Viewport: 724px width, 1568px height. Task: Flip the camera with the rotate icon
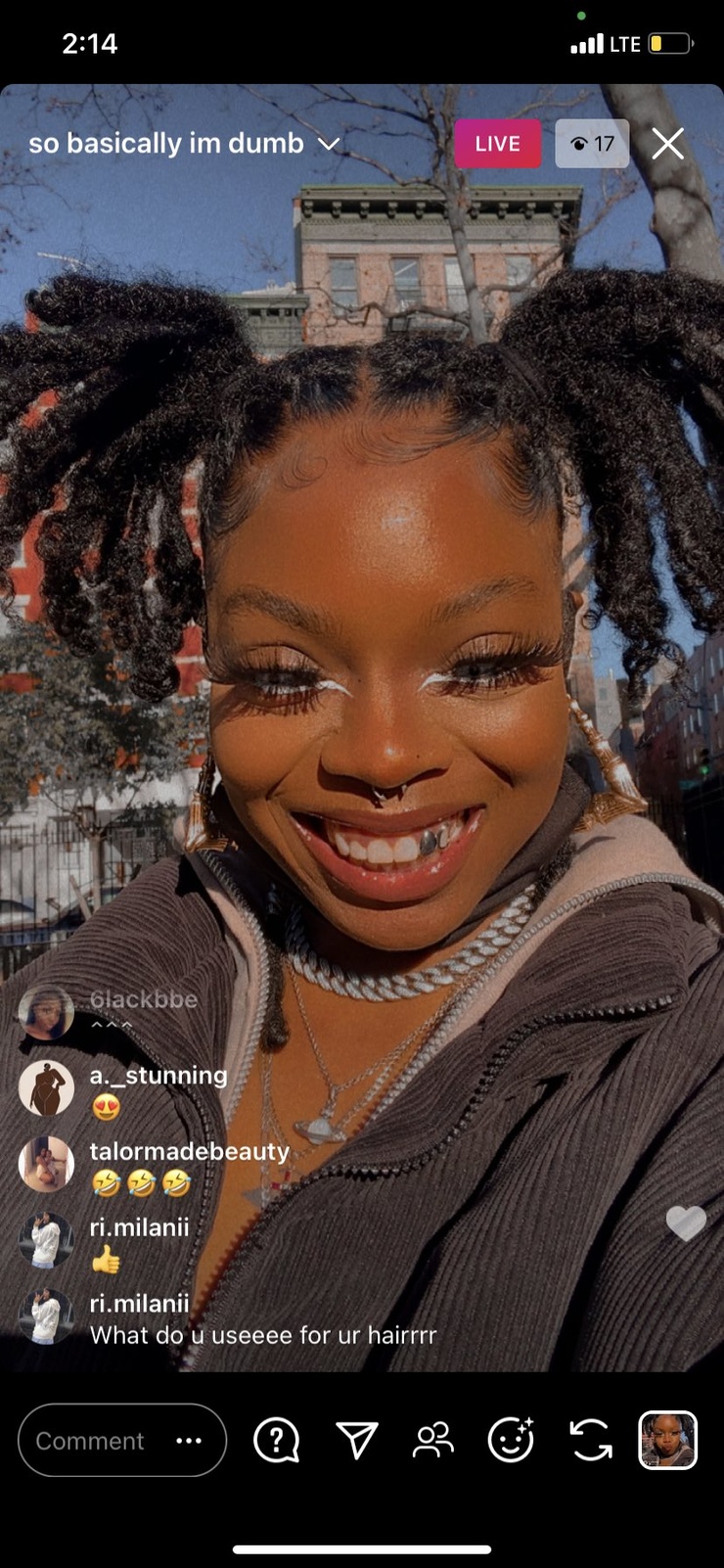click(591, 1440)
